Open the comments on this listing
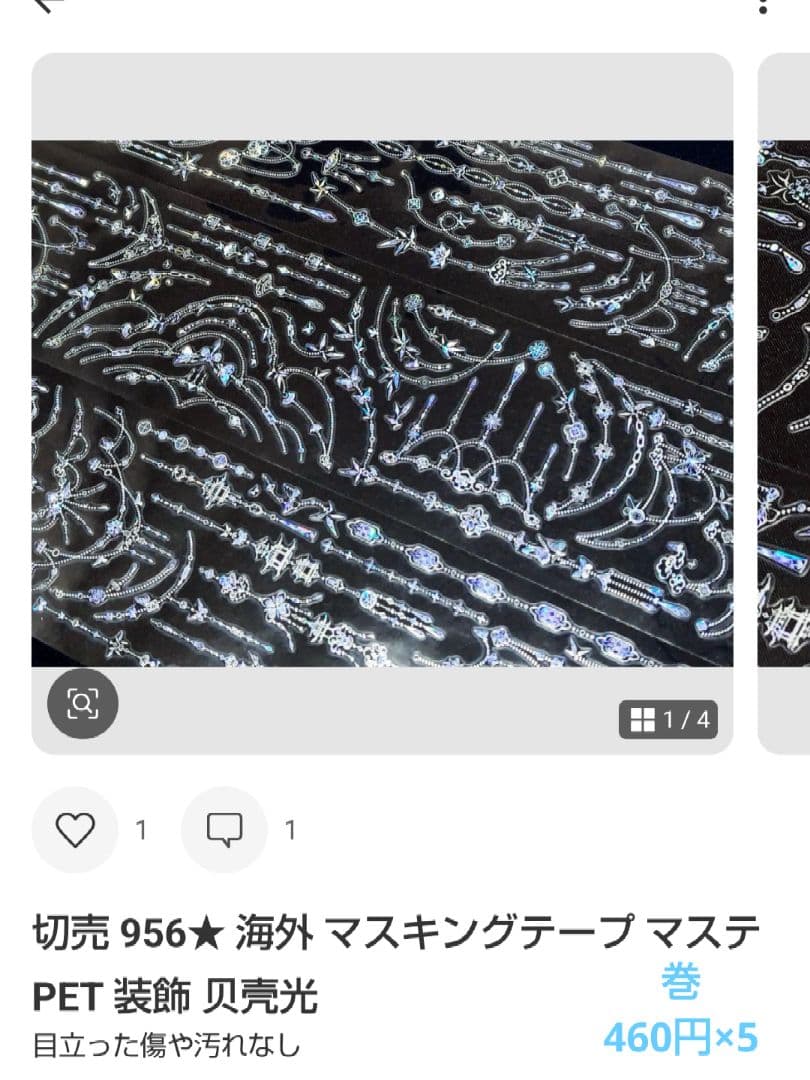This screenshot has height=1080, width=810. click(224, 830)
